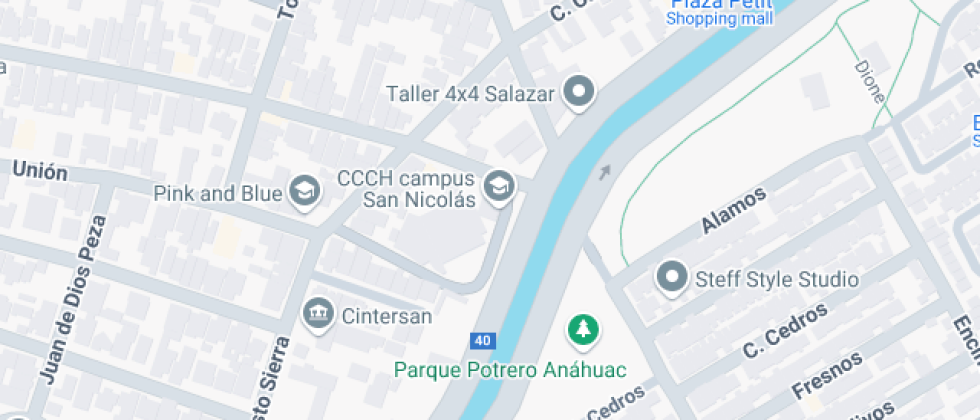980x420 pixels.
Task: Open the Taller 4x4 Salazar map pin
Action: click(578, 94)
